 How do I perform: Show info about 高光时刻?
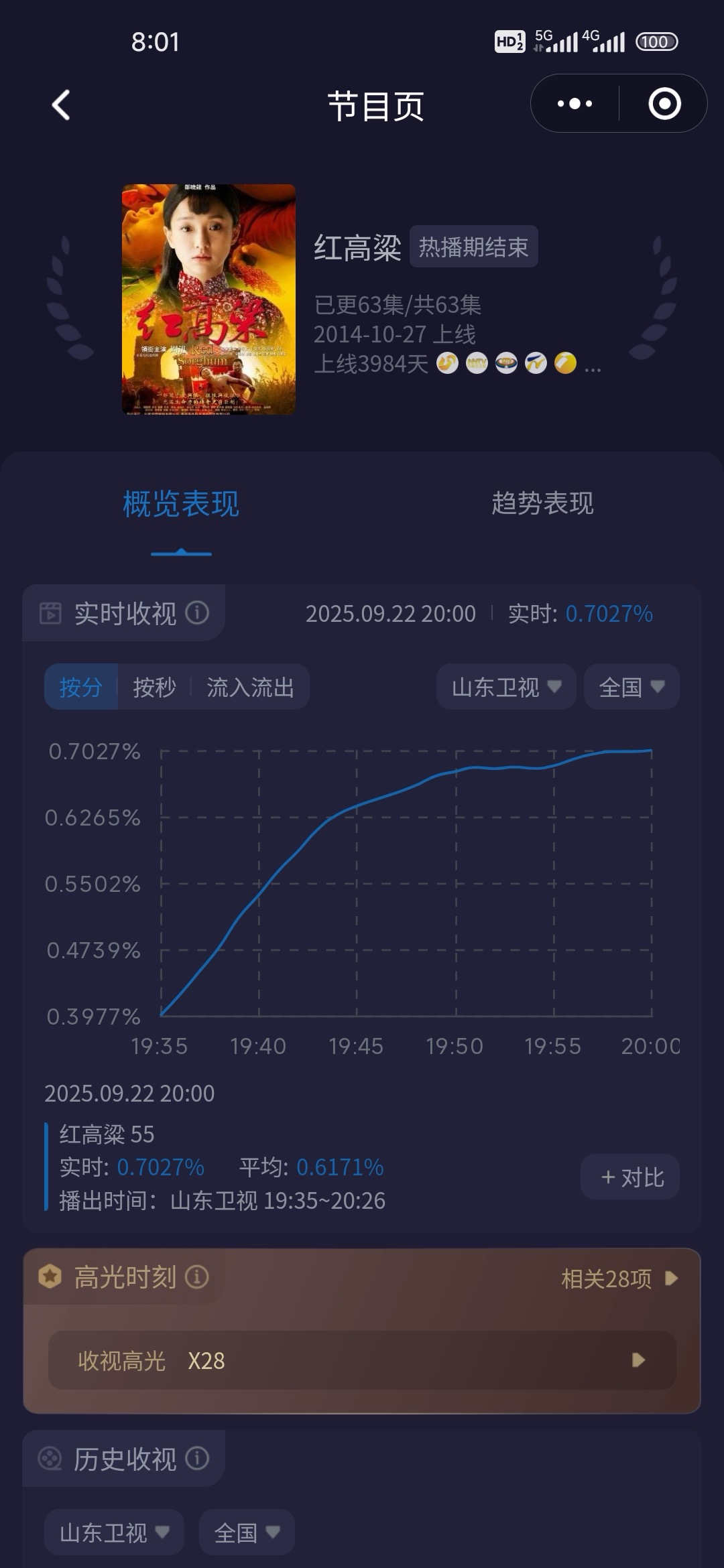(197, 1277)
